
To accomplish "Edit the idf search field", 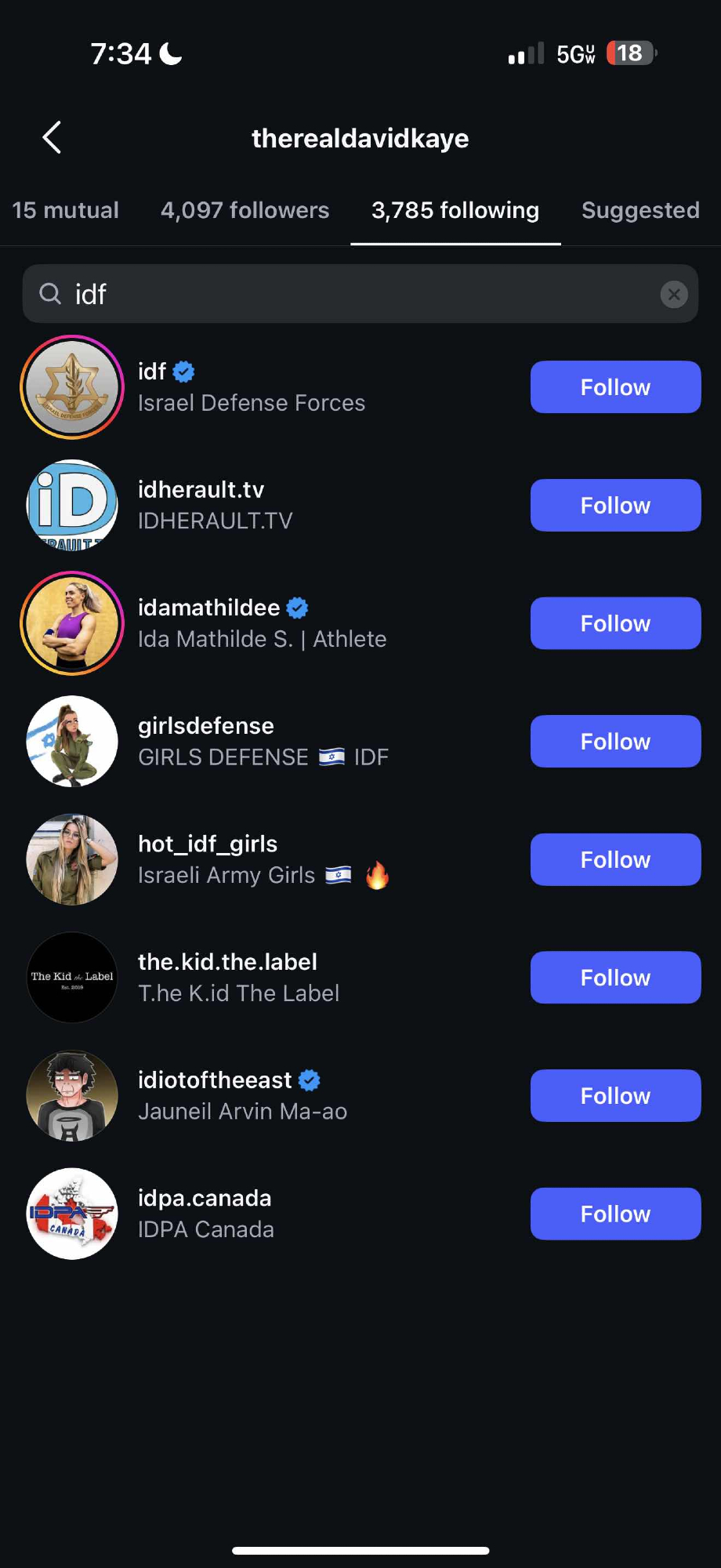I will click(345, 294).
